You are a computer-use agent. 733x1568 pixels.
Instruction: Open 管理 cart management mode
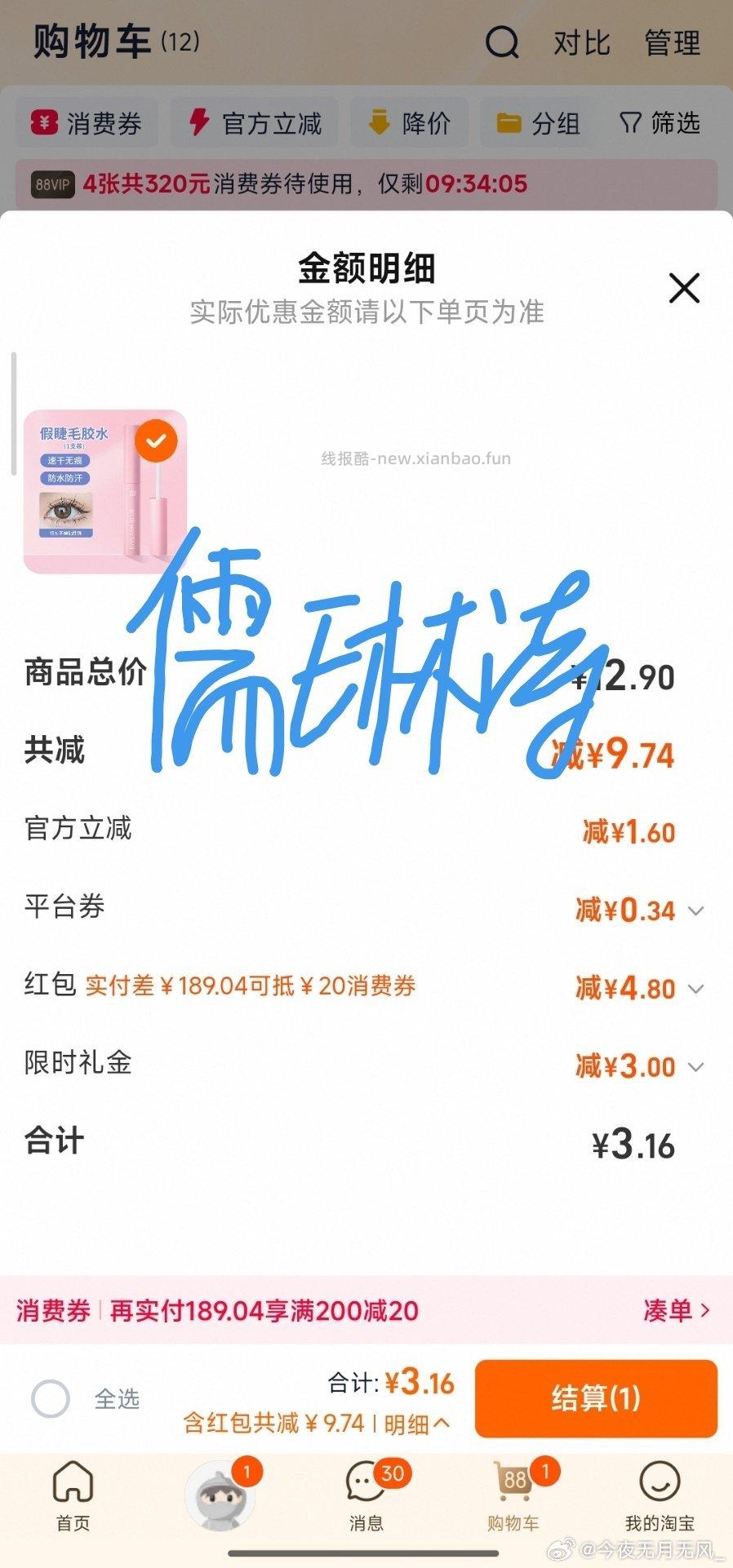click(672, 42)
